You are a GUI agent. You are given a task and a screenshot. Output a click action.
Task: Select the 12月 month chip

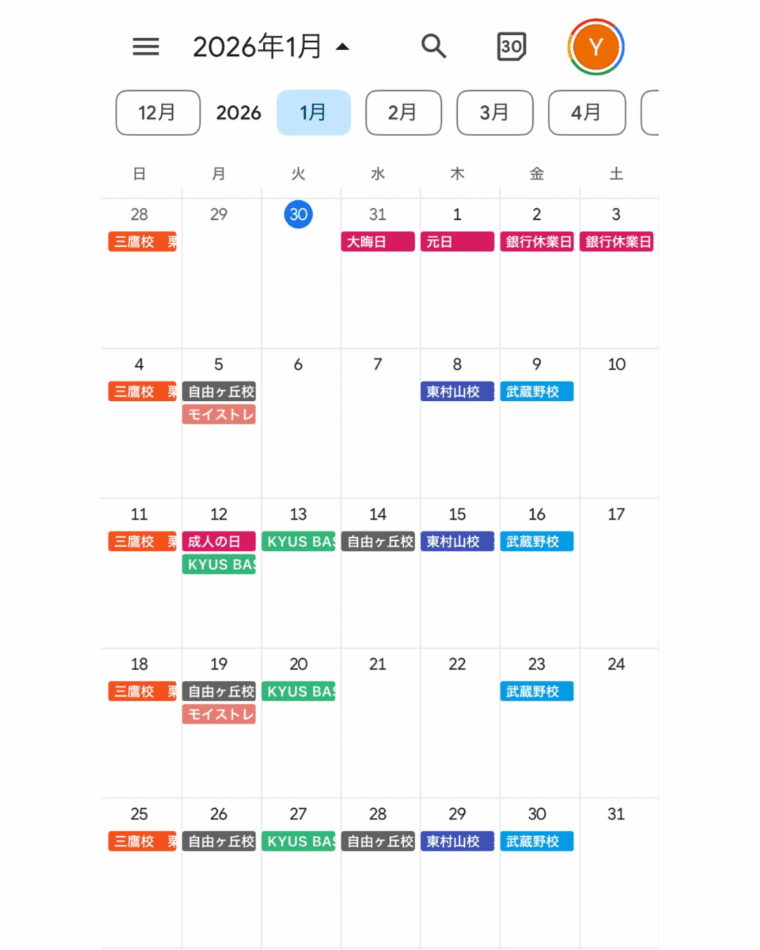tap(158, 112)
